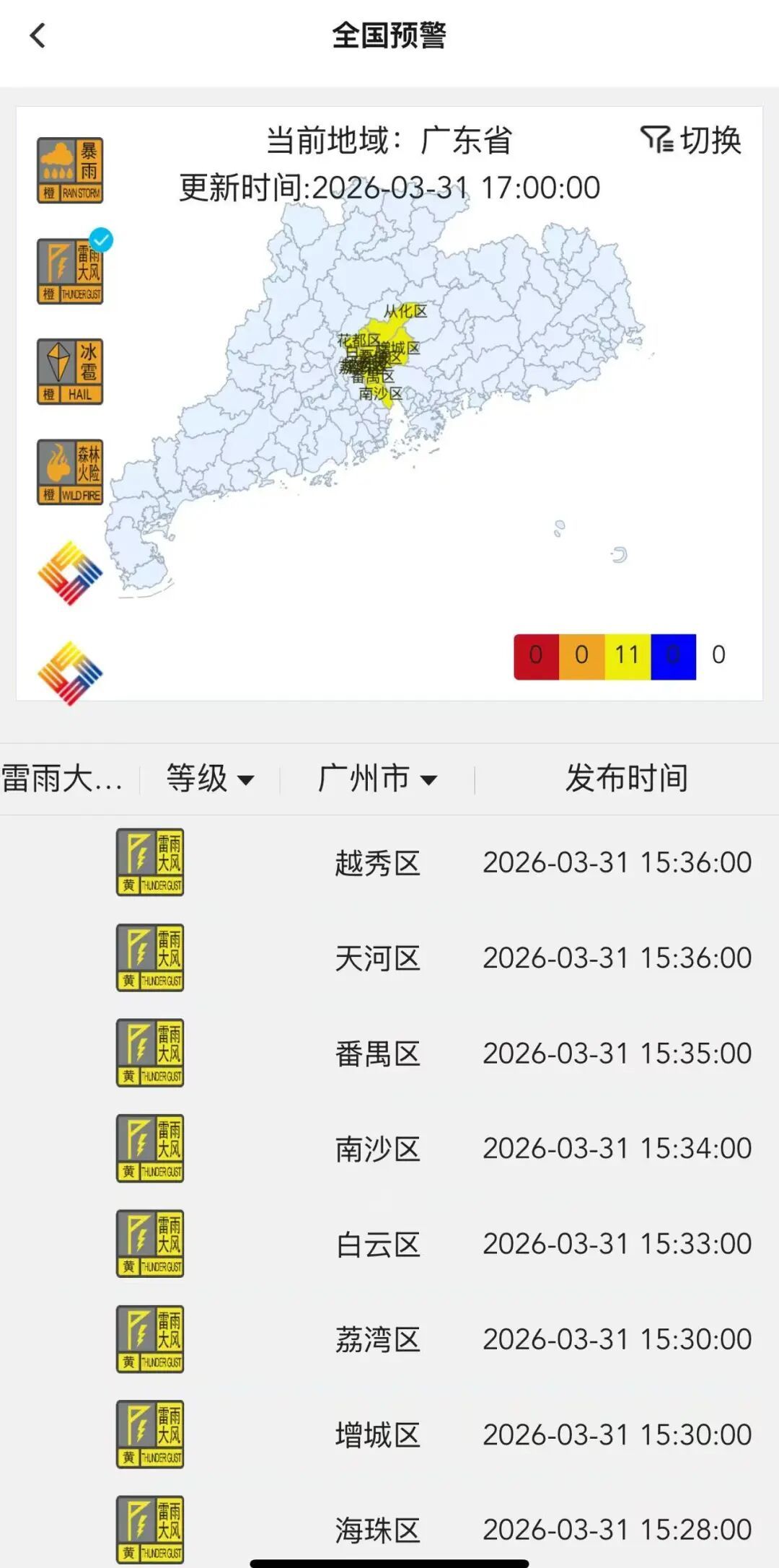Expand the 广州市 city dropdown
Viewport: 779px width, 1568px height.
point(377,779)
